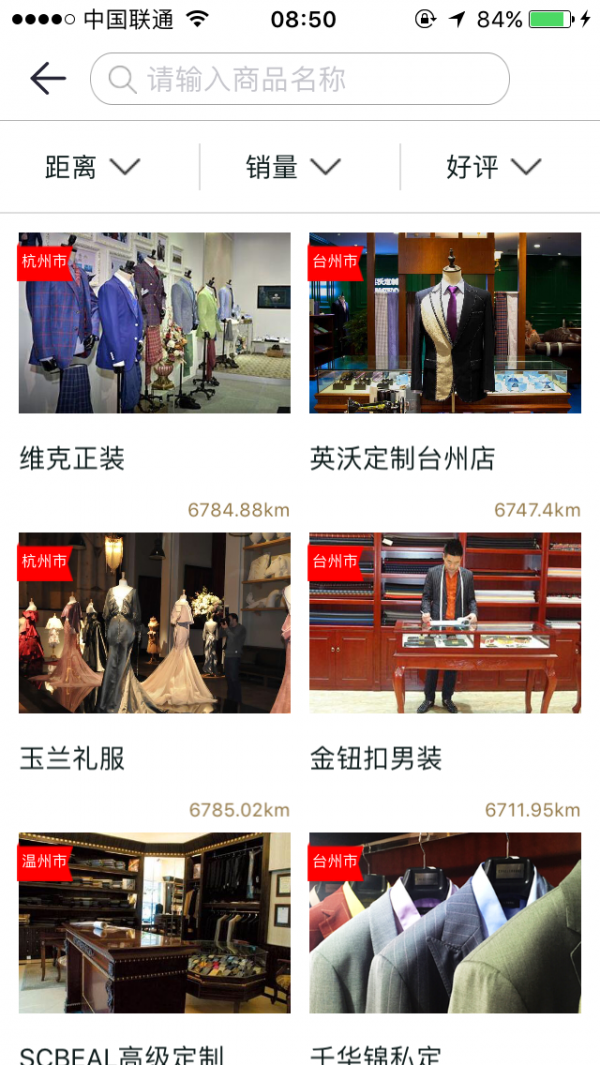Tap the 请输入商品名称 search field
The image size is (600, 1065).
point(300,79)
